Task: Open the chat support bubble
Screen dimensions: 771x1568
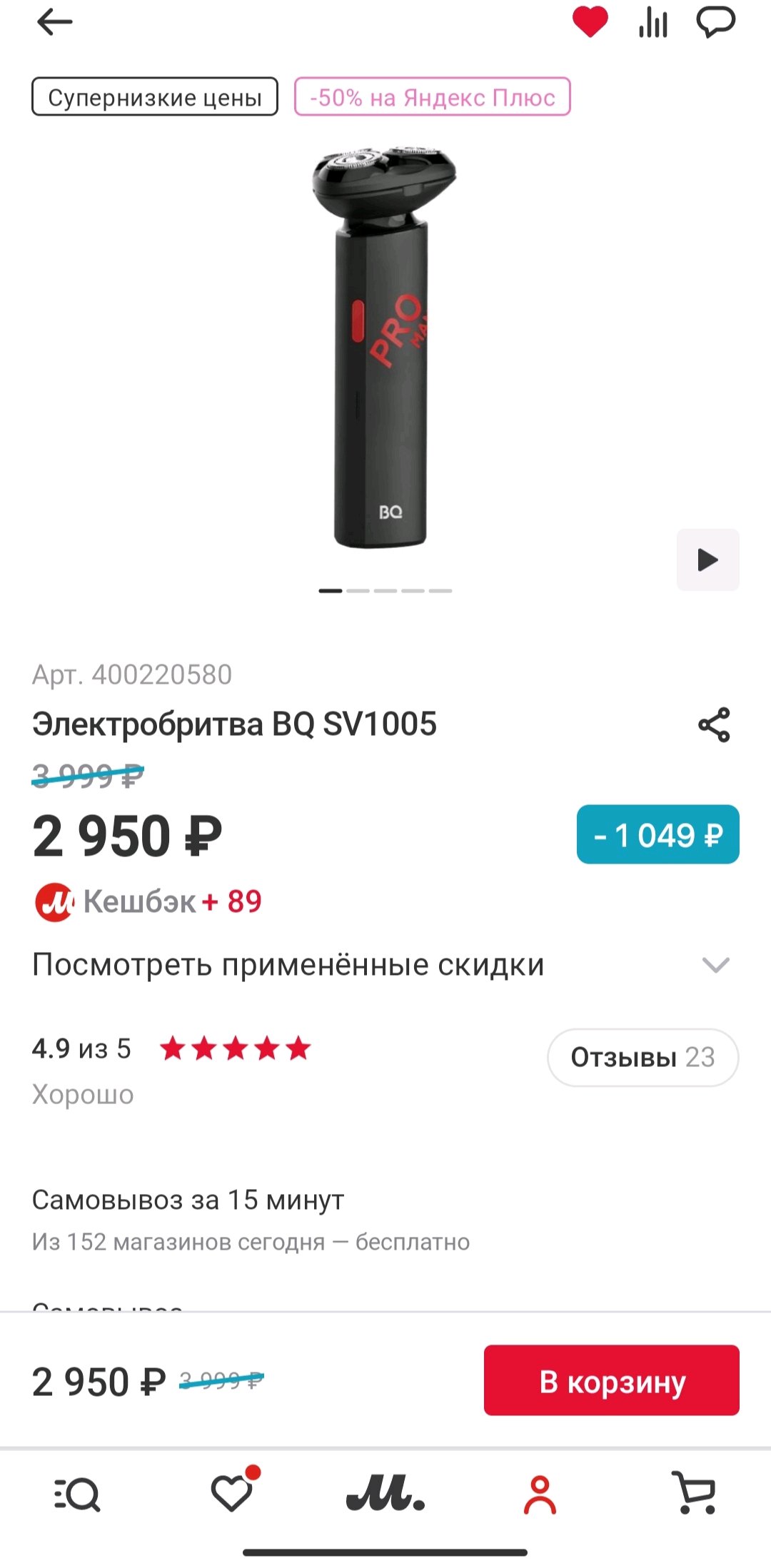Action: 715,21
